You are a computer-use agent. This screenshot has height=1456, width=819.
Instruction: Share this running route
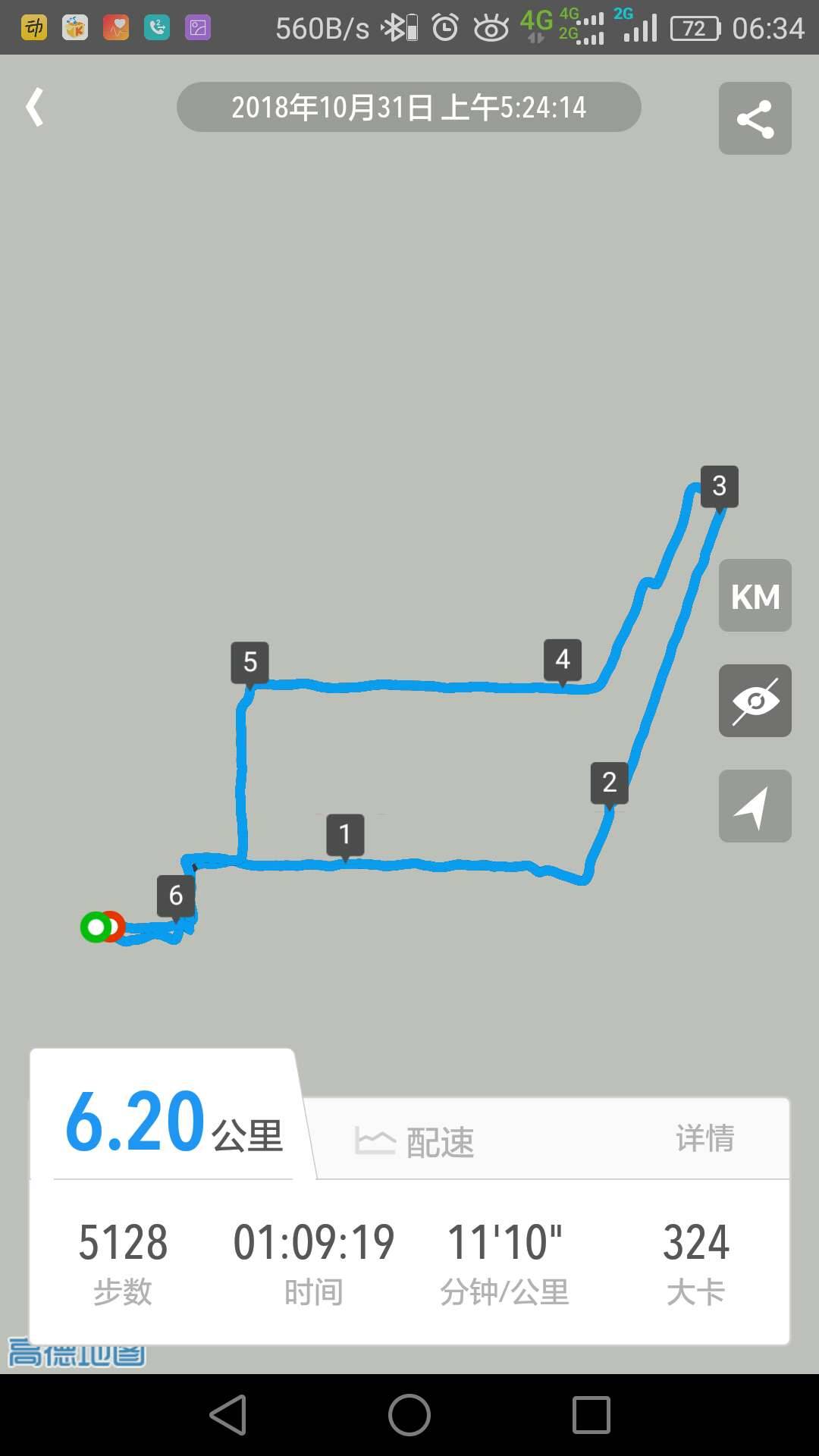[x=755, y=118]
